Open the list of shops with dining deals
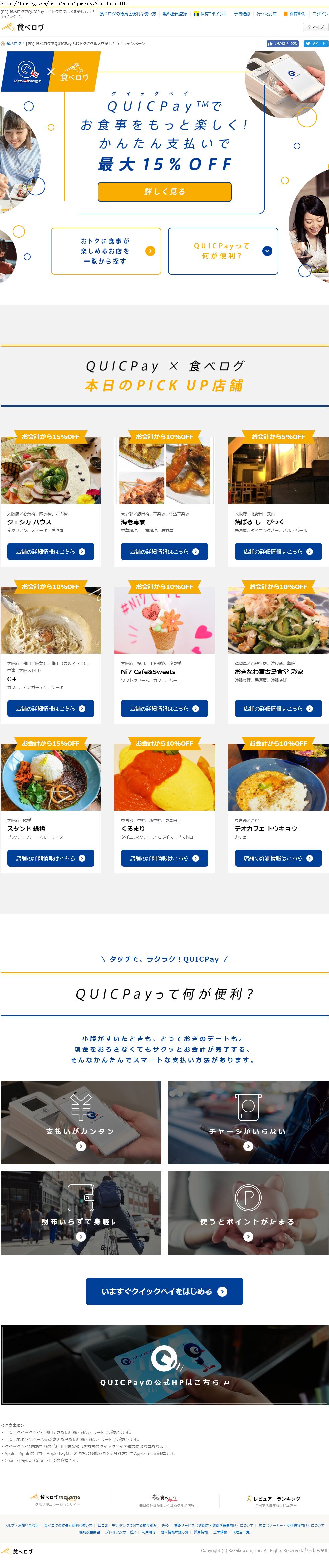The image size is (329, 1568). 106,251
